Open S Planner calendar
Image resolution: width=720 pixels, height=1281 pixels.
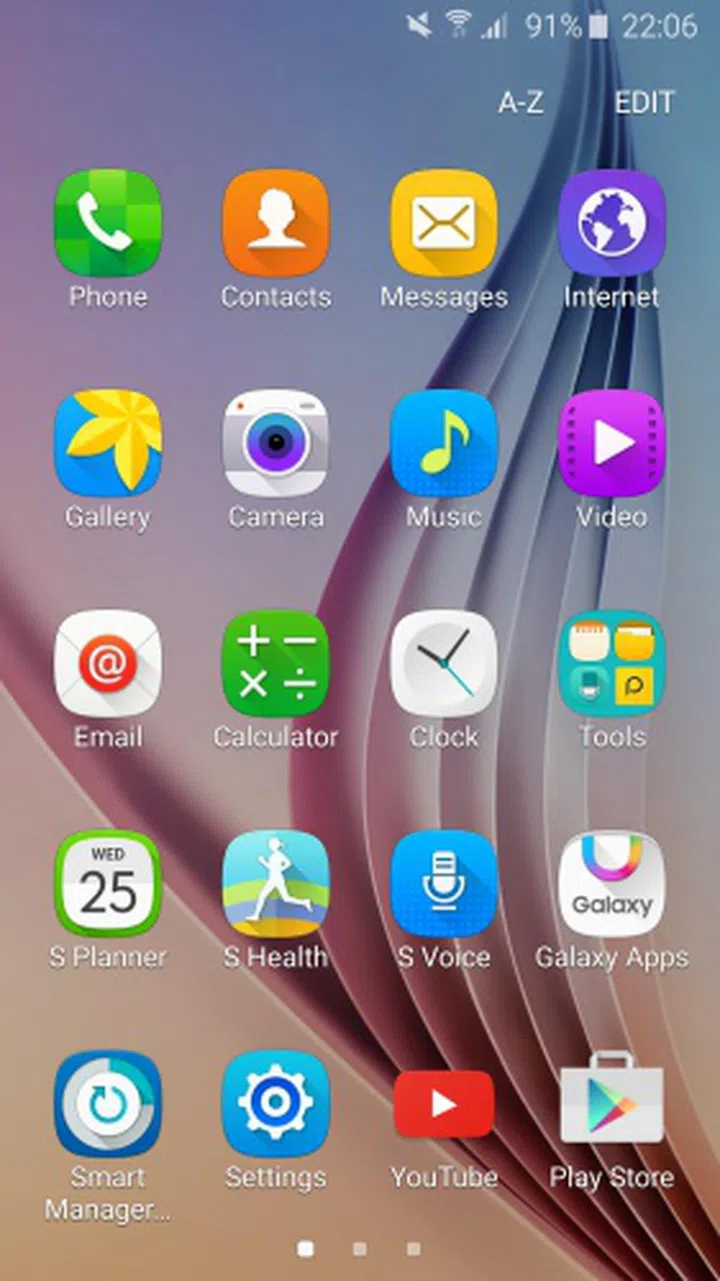(x=107, y=883)
